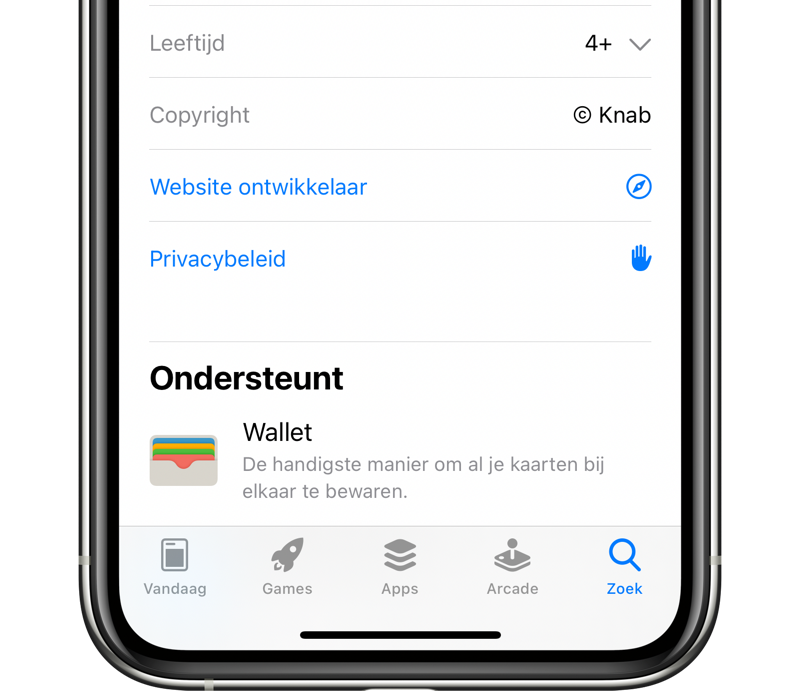The height and width of the screenshot is (700, 800).
Task: Select the Apps tab
Action: 400,567
